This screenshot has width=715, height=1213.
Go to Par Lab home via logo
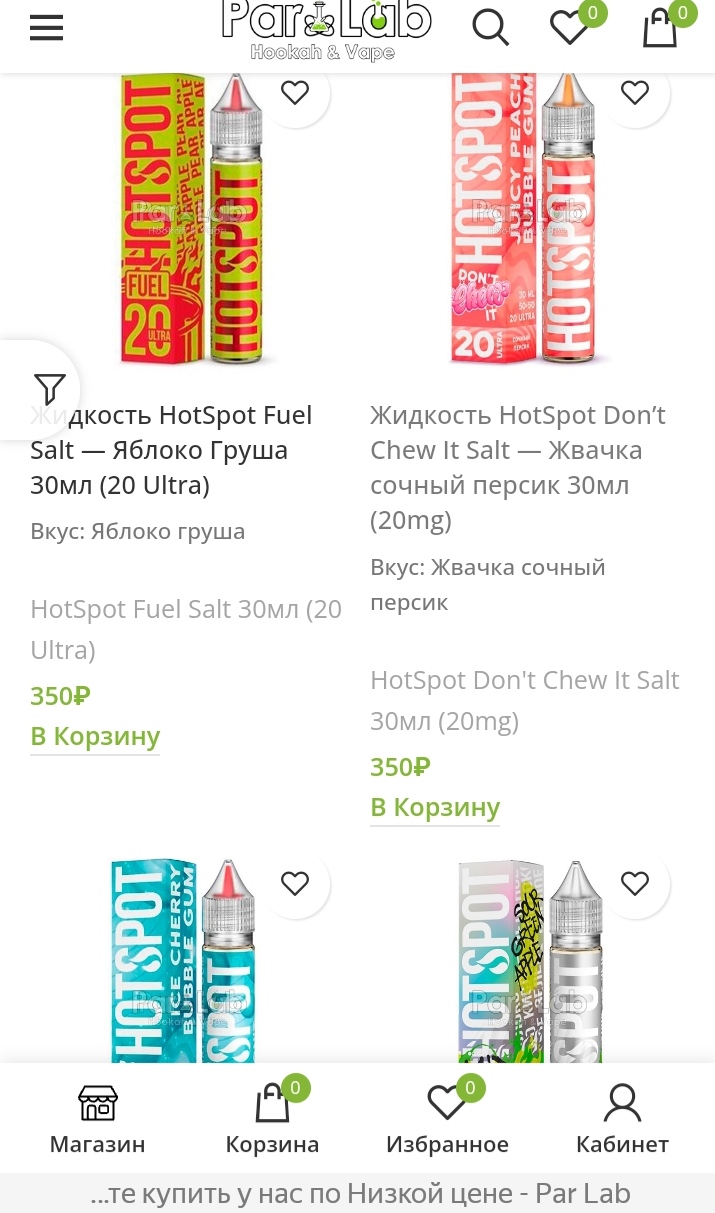click(x=326, y=30)
